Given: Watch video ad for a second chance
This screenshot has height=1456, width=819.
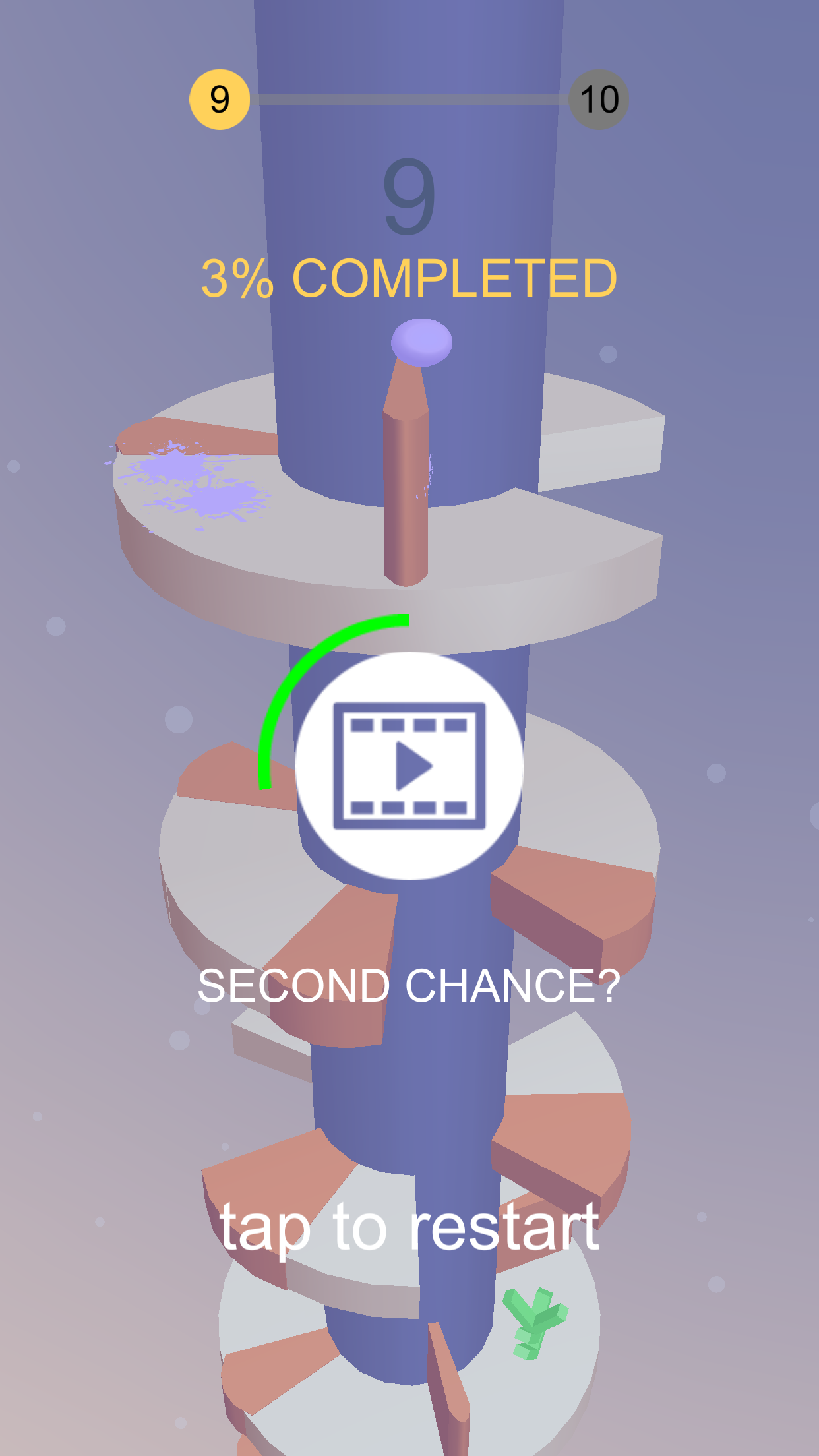Looking at the screenshot, I should (x=409, y=766).
